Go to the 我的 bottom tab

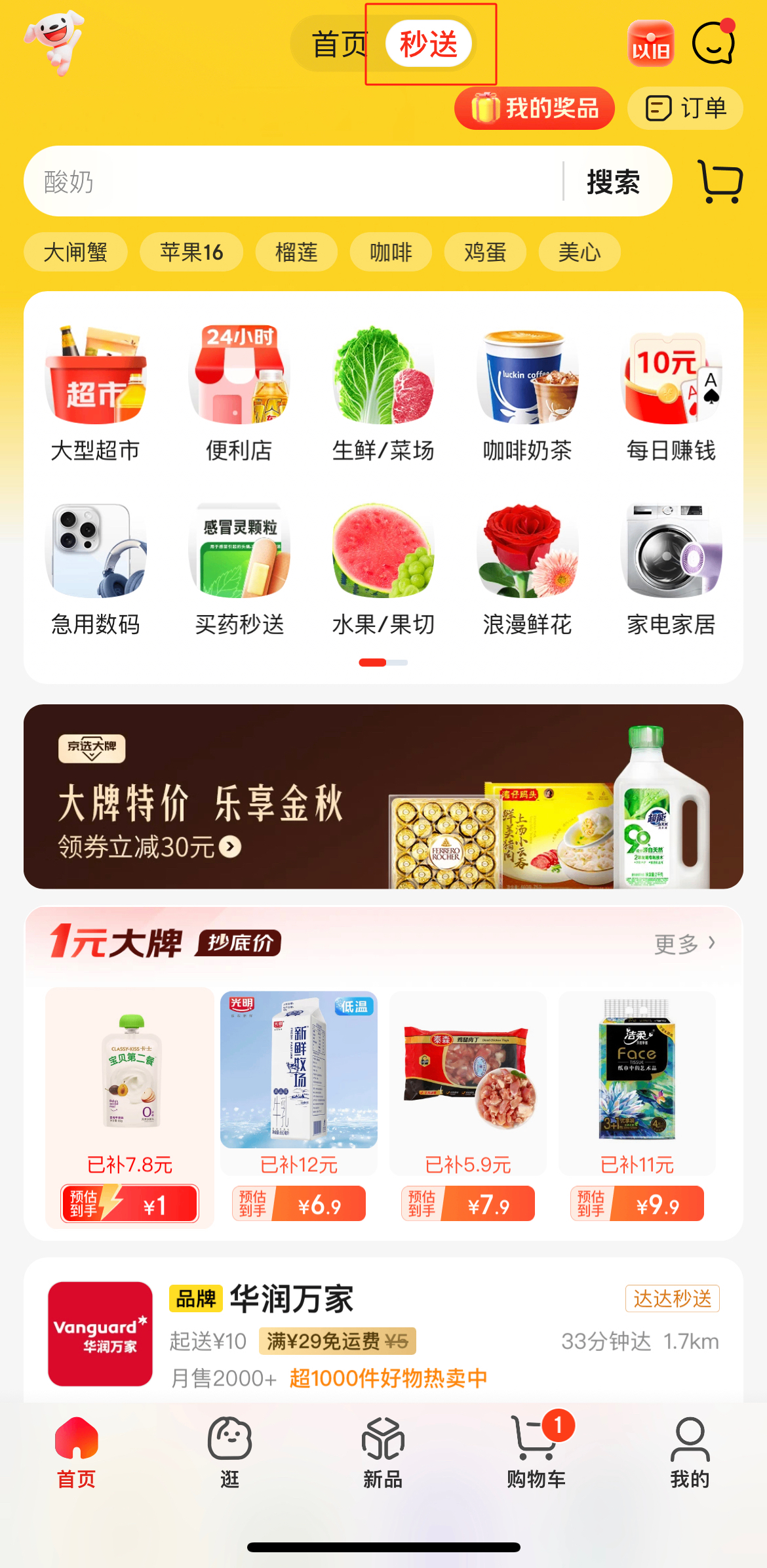coord(690,1451)
